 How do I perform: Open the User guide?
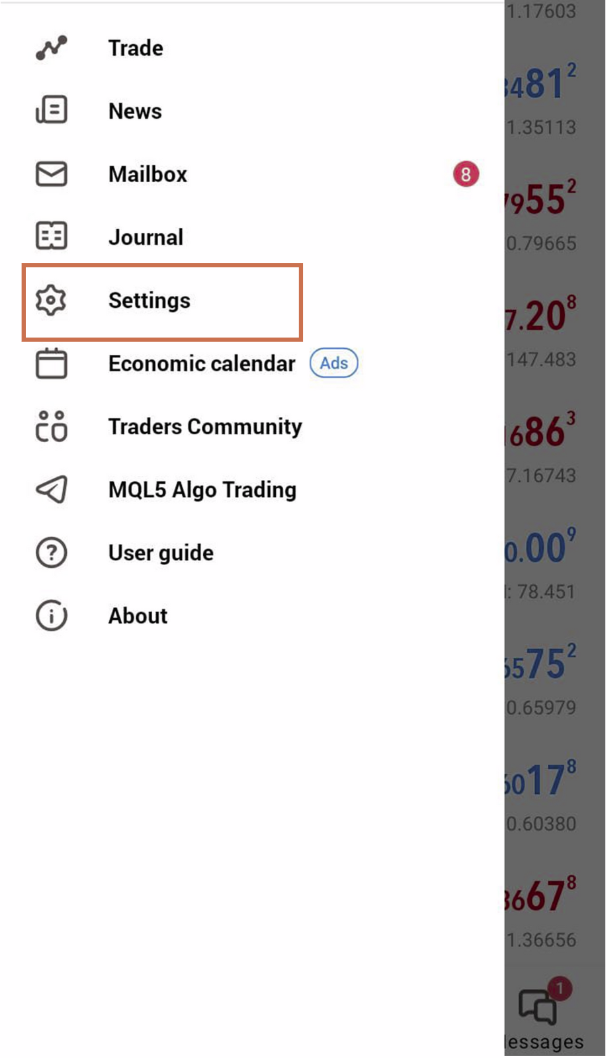pos(160,552)
